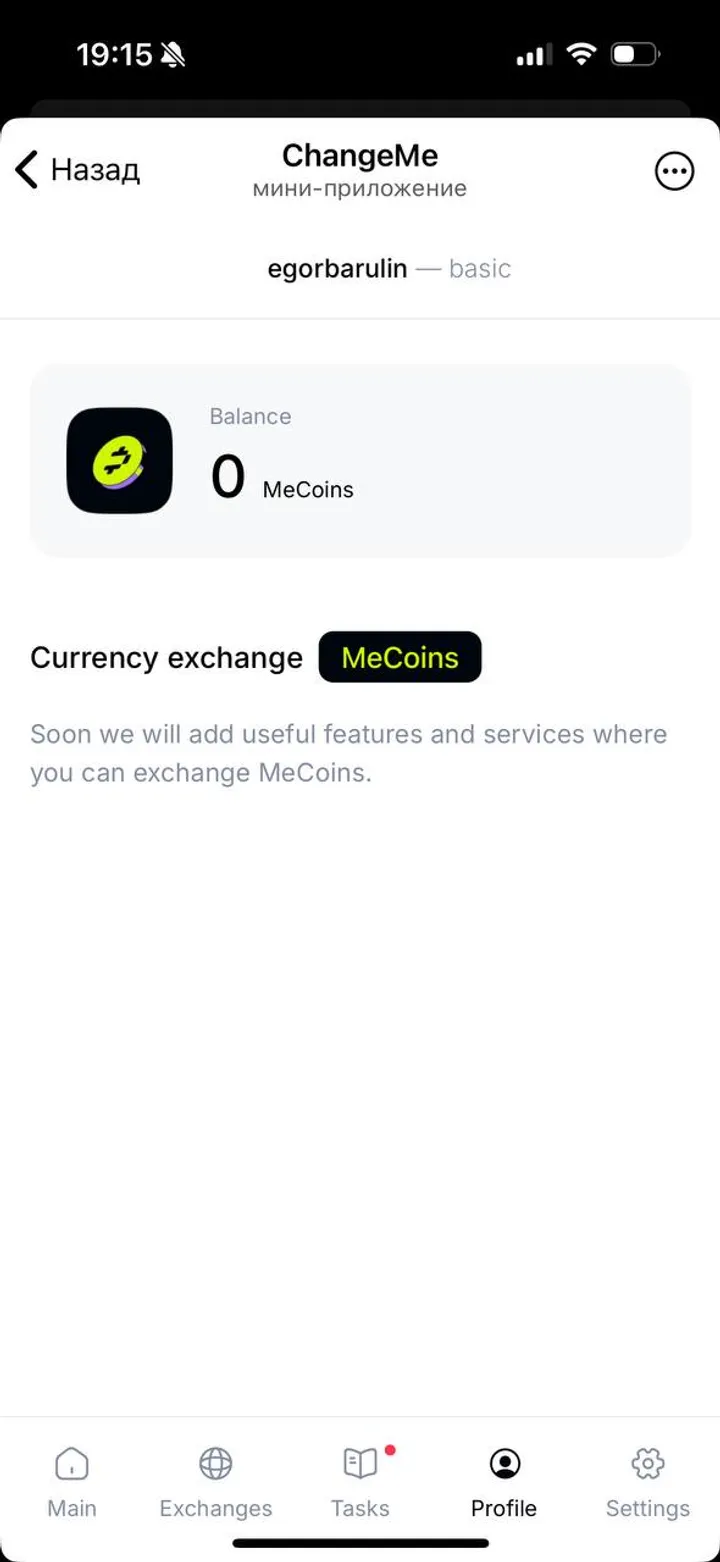Tap the battery level indicator
The width and height of the screenshot is (720, 1562).
(635, 54)
